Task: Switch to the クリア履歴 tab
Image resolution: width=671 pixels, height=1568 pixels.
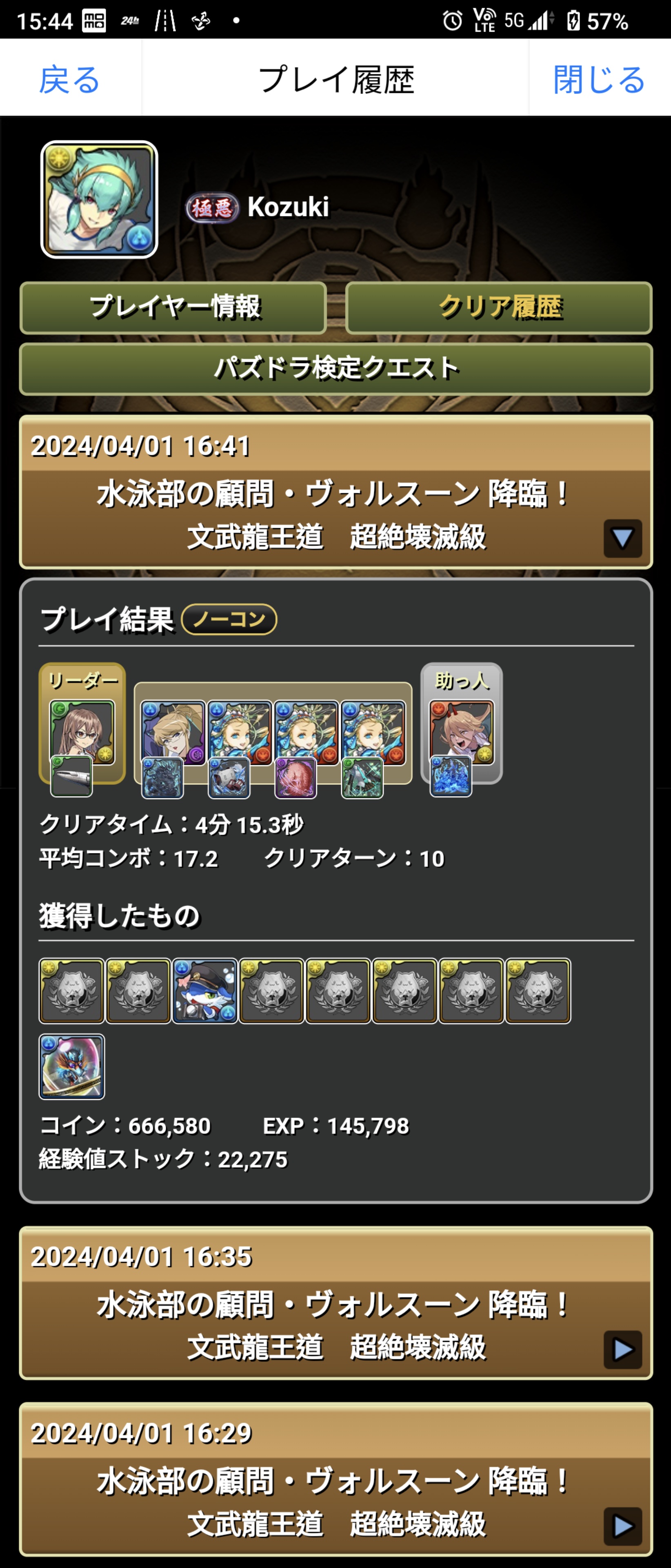Action: (499, 307)
